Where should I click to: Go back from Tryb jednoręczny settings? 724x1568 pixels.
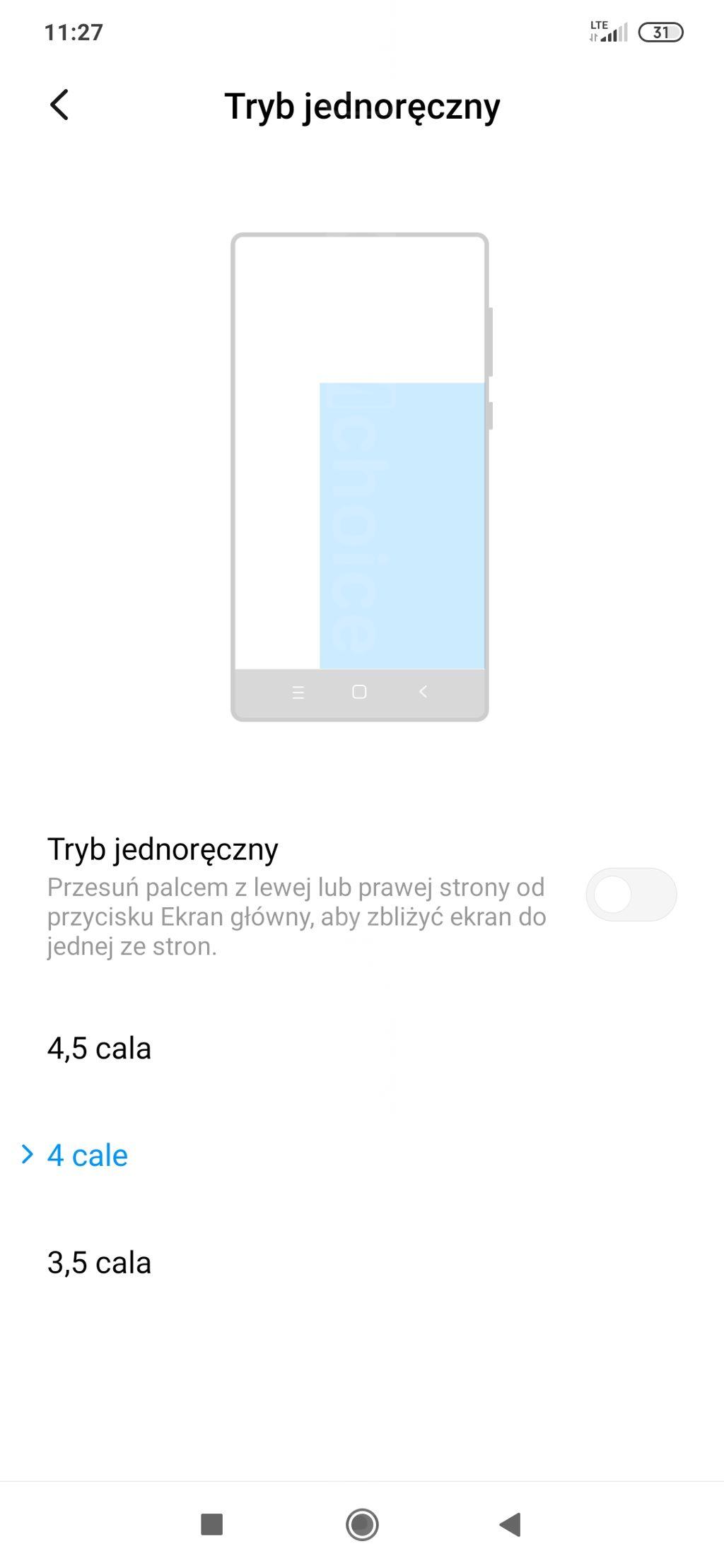[59, 105]
